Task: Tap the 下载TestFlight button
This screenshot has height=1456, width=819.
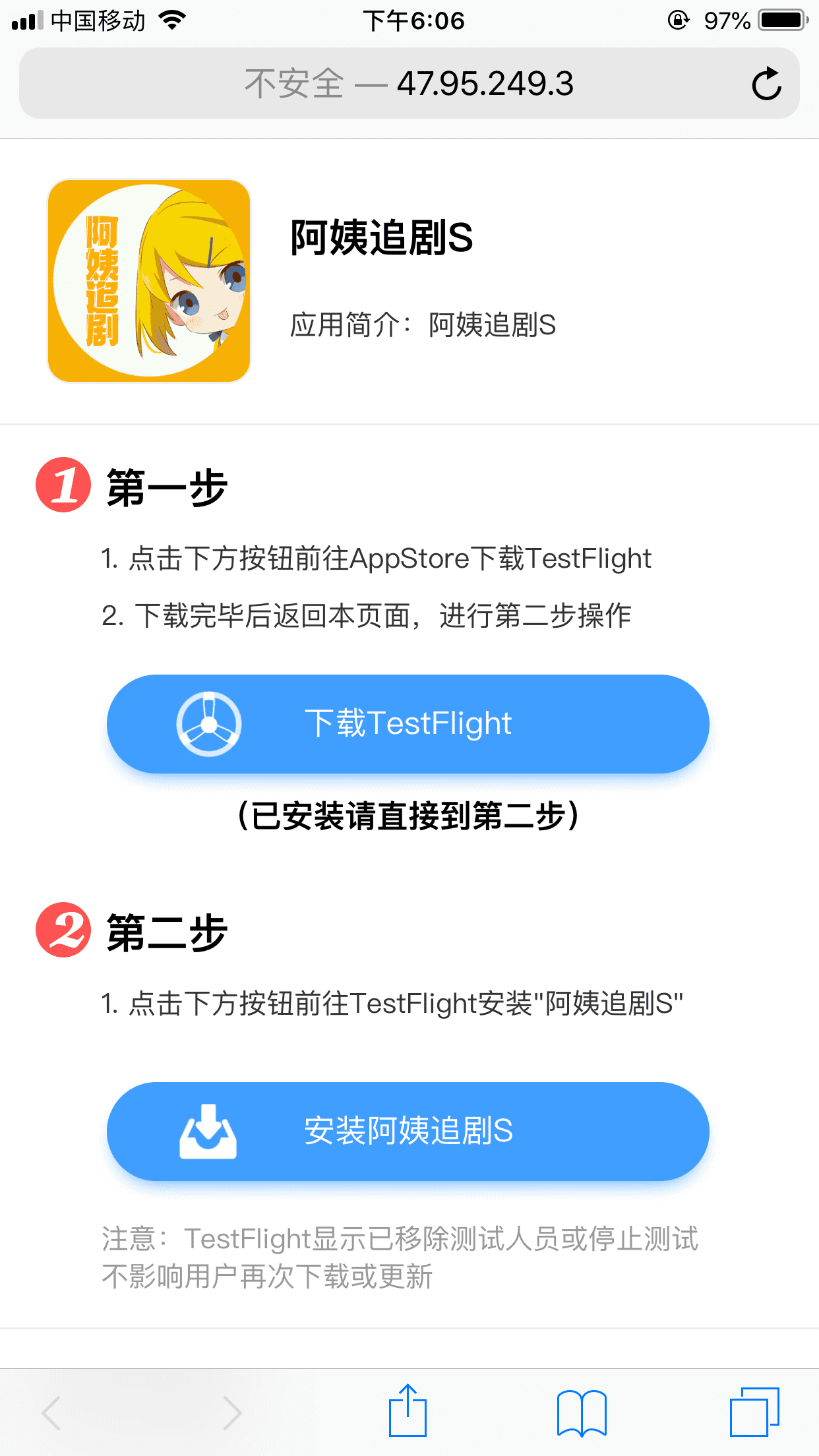Action: pyautogui.click(x=408, y=723)
